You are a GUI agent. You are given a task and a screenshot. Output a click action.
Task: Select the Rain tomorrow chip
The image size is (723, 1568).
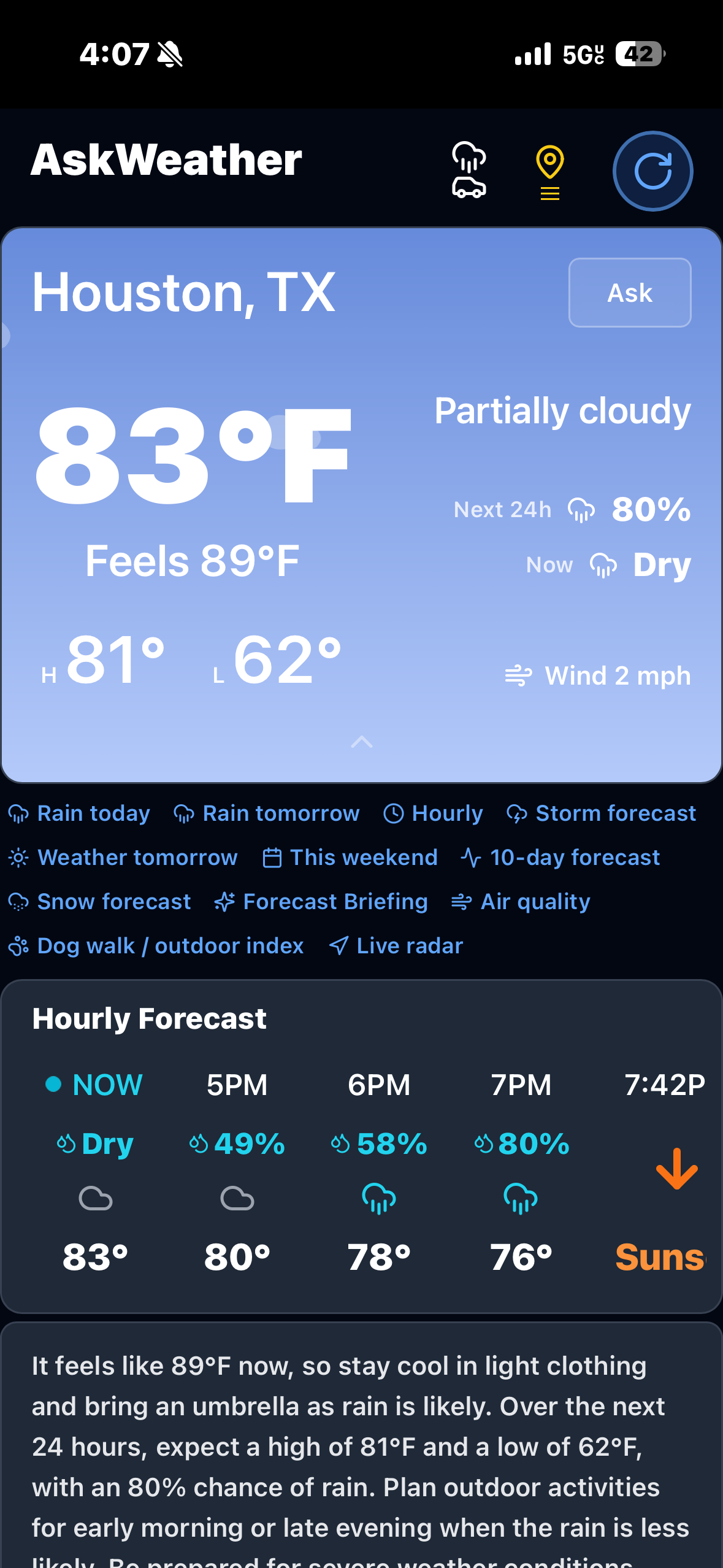(x=267, y=813)
